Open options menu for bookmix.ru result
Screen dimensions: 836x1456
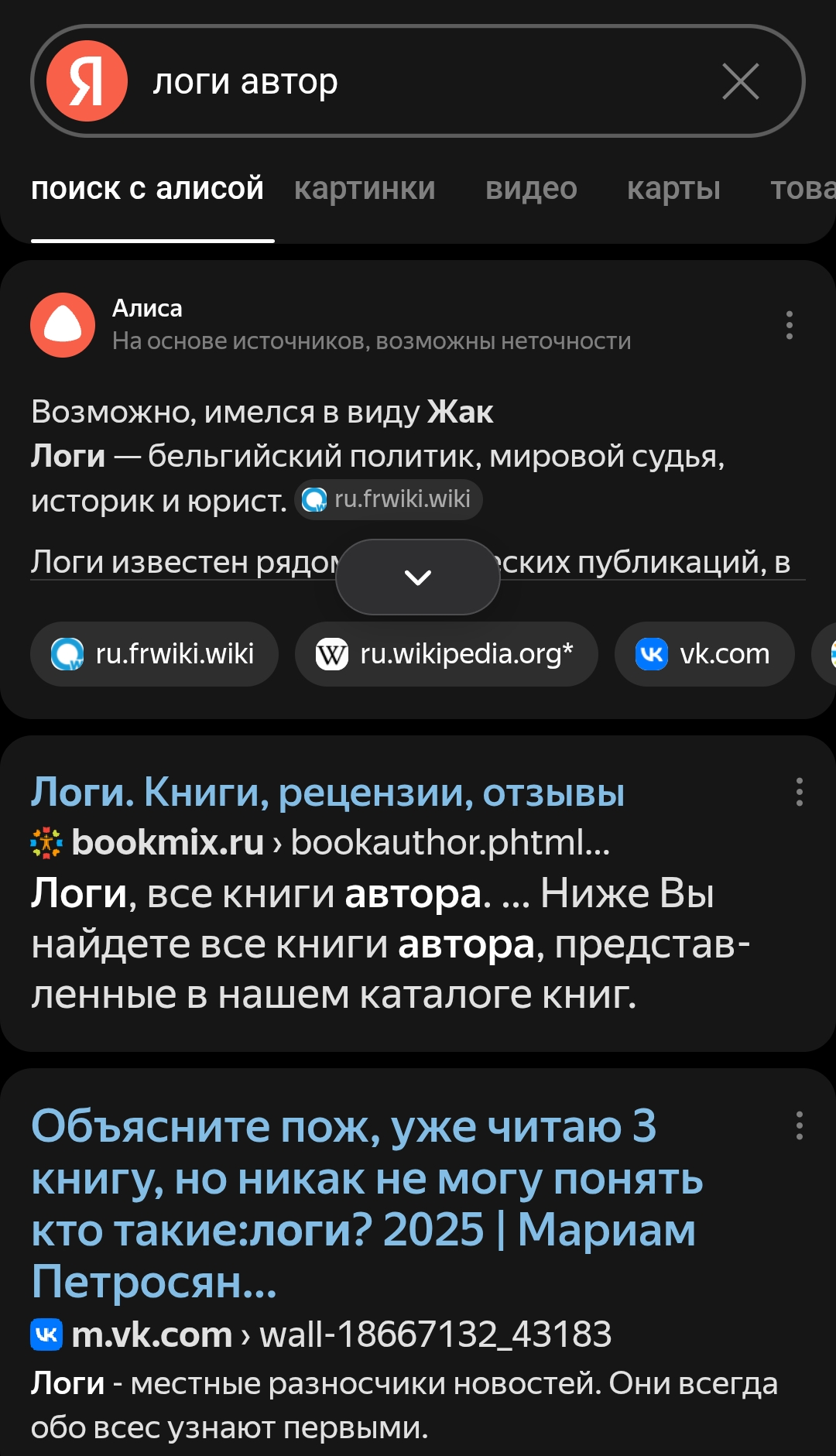799,792
